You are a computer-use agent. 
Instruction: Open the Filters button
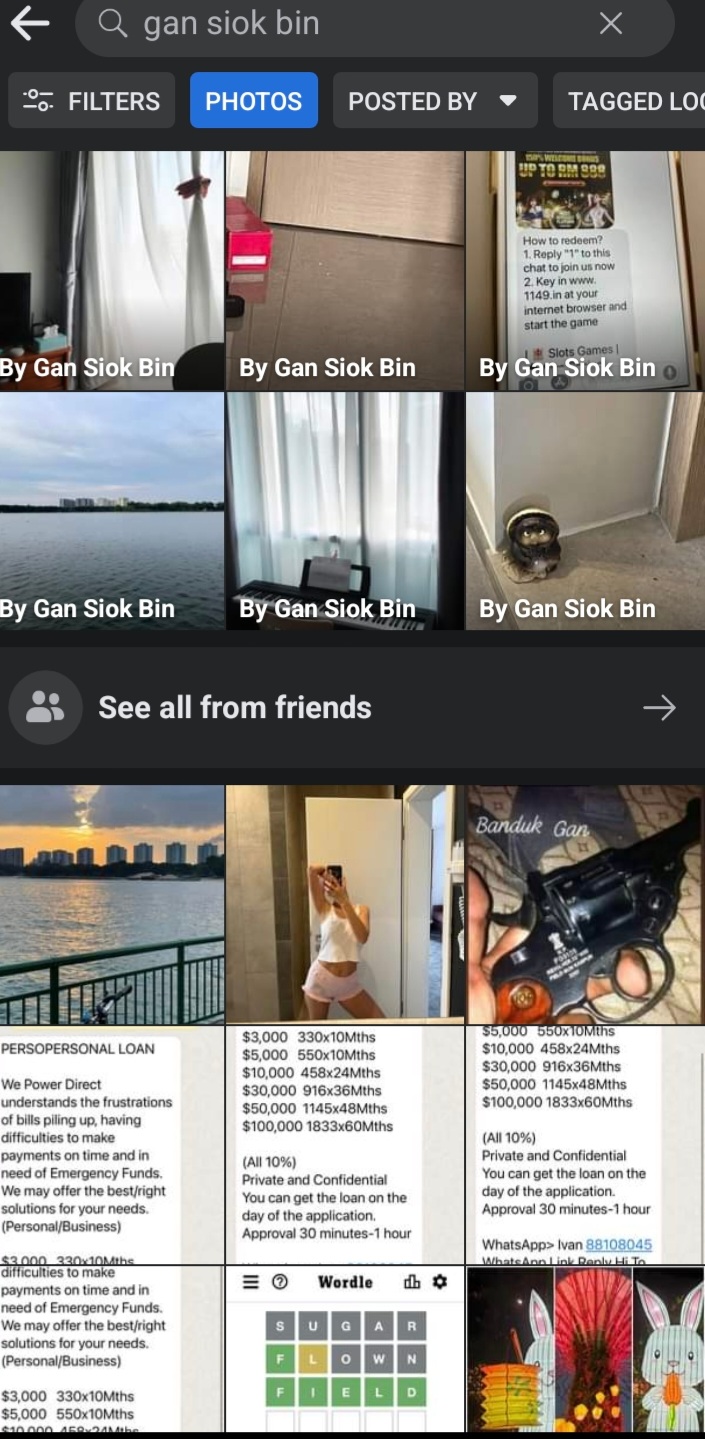click(x=91, y=101)
